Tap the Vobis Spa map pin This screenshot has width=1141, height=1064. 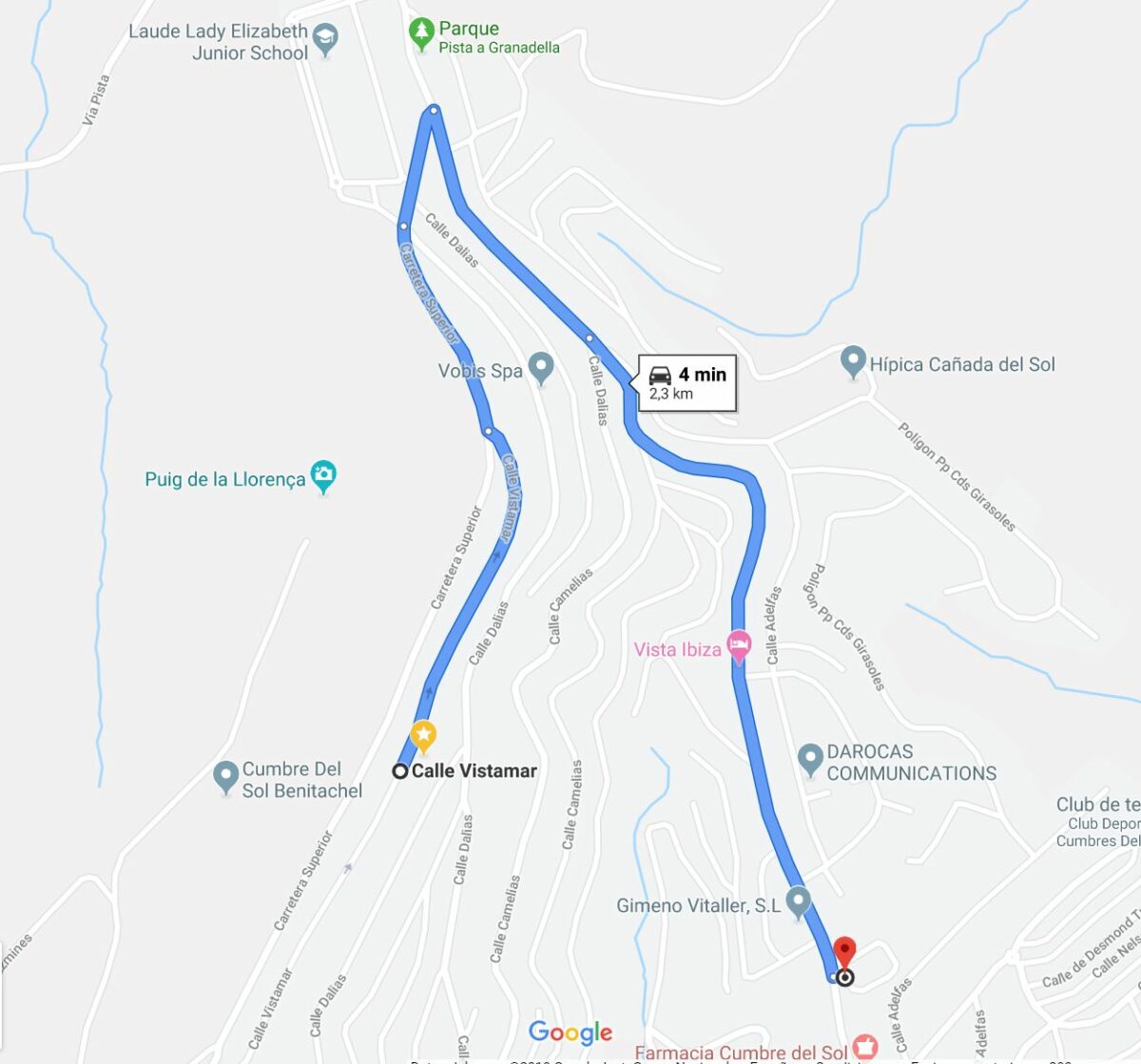(x=541, y=367)
